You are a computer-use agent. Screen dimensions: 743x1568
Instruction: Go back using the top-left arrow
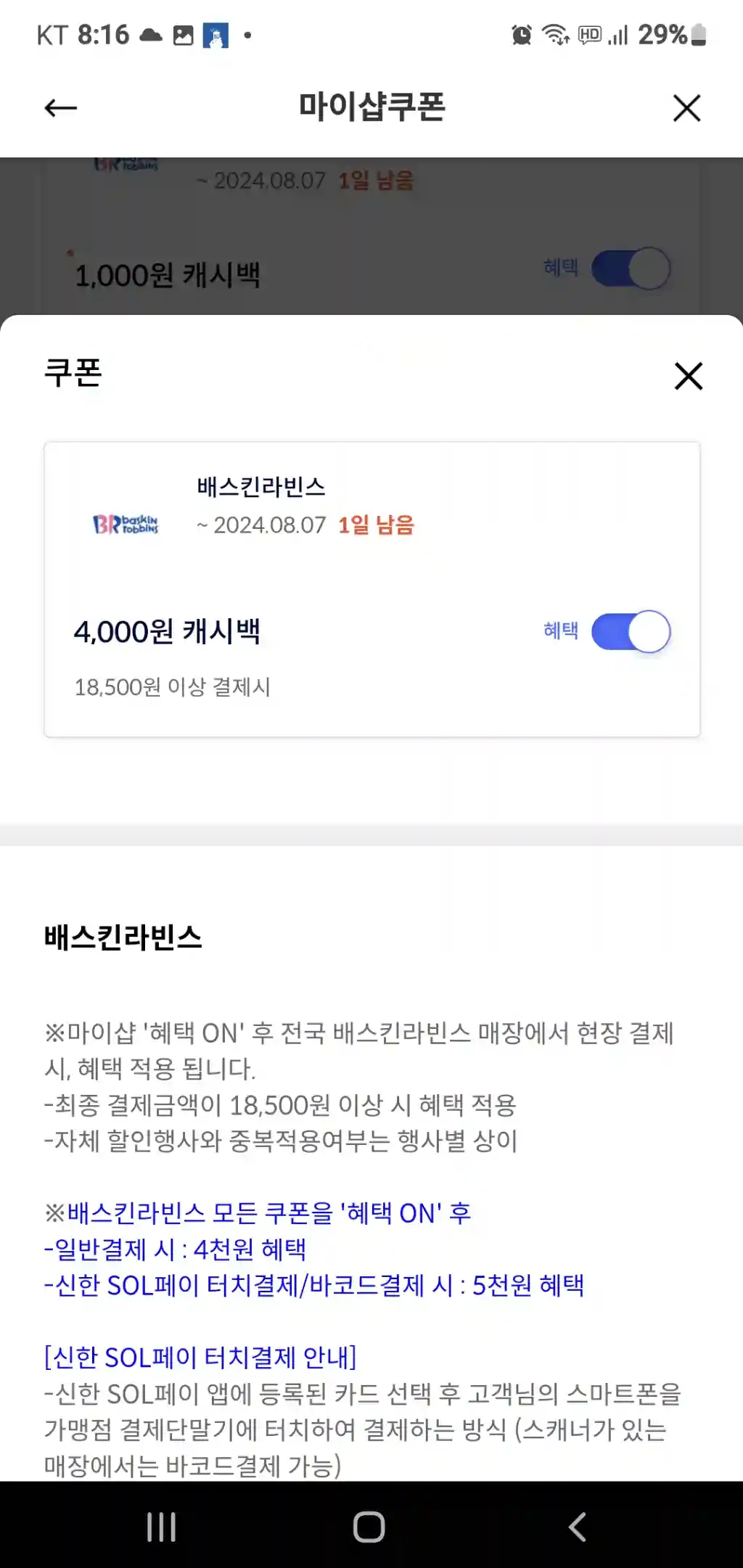pyautogui.click(x=60, y=108)
